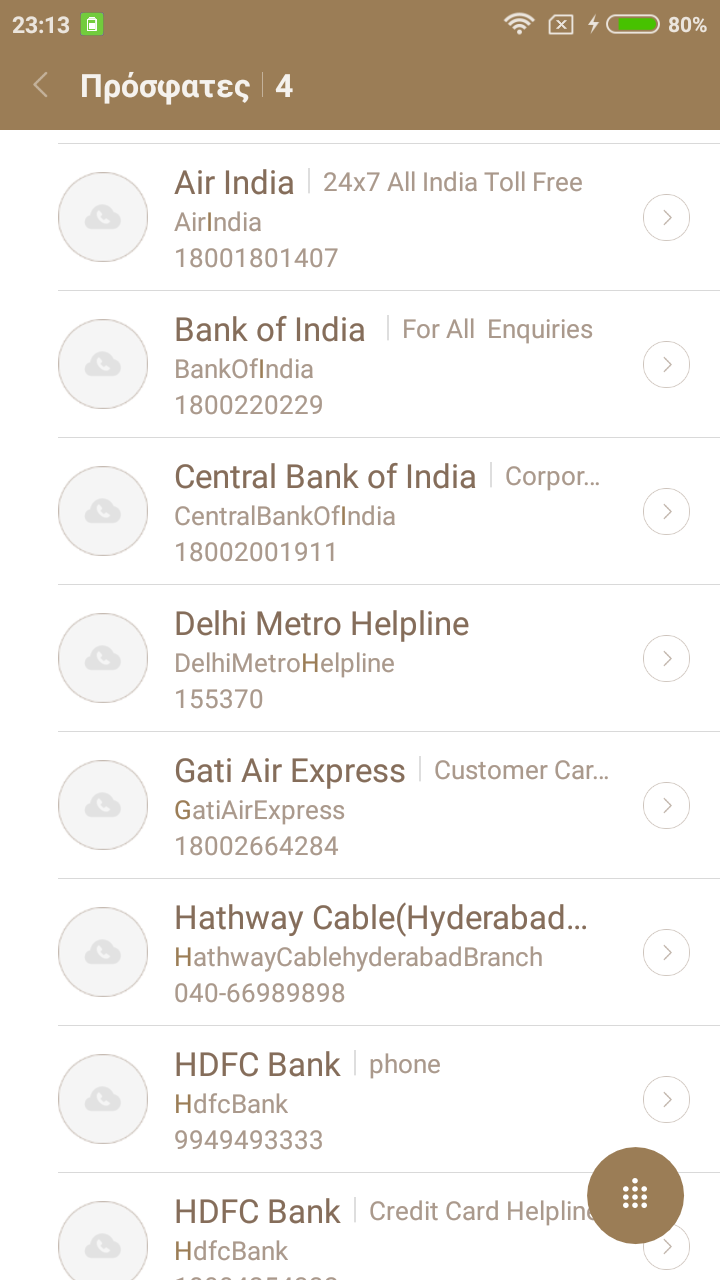Go back from the Πρόσφατες screen
Image resolution: width=720 pixels, height=1280 pixels.
pos(41,86)
